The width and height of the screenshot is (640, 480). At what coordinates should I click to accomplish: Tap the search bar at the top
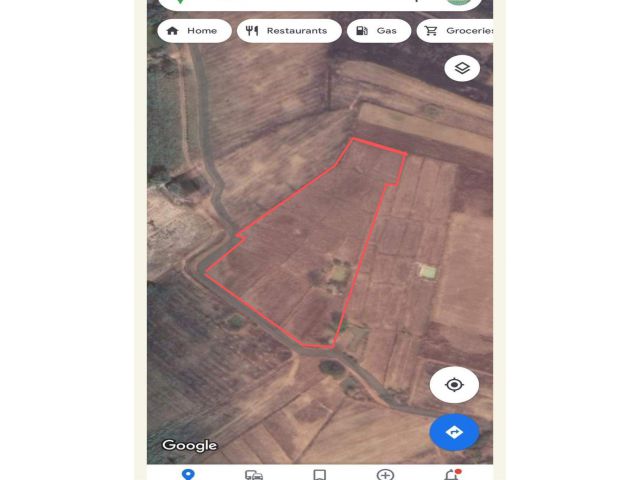tap(320, 4)
